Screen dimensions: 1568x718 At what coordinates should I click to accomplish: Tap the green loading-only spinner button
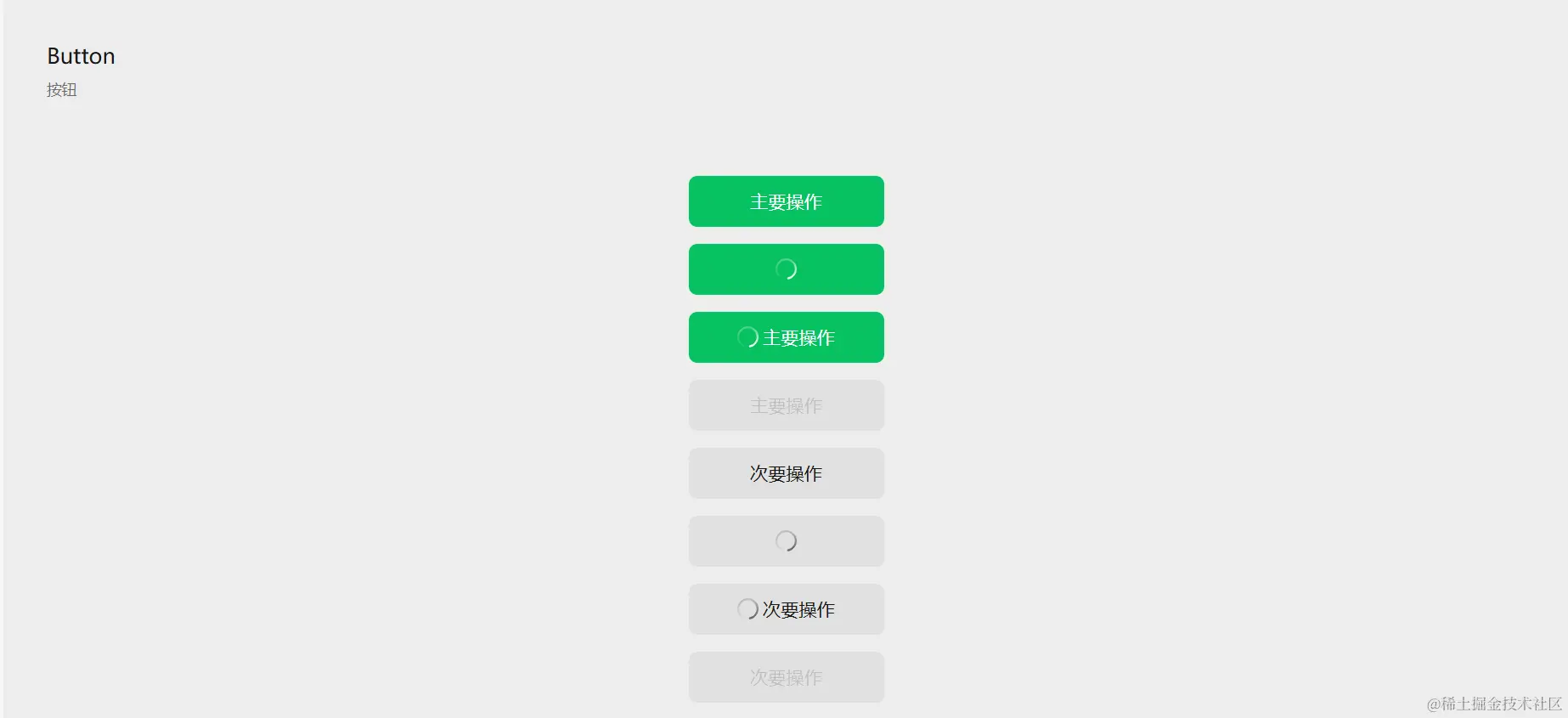[786, 269]
